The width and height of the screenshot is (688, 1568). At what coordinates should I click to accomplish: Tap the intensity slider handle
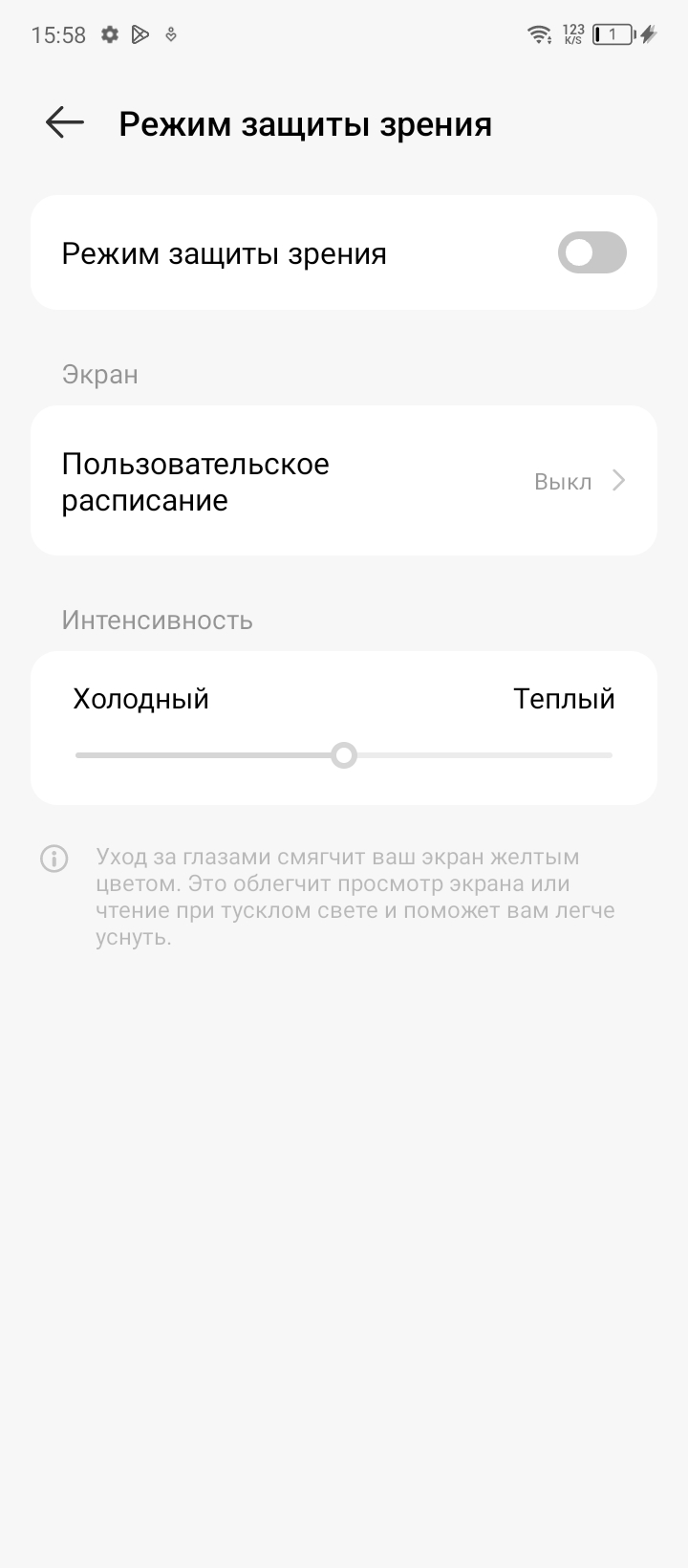[x=344, y=755]
